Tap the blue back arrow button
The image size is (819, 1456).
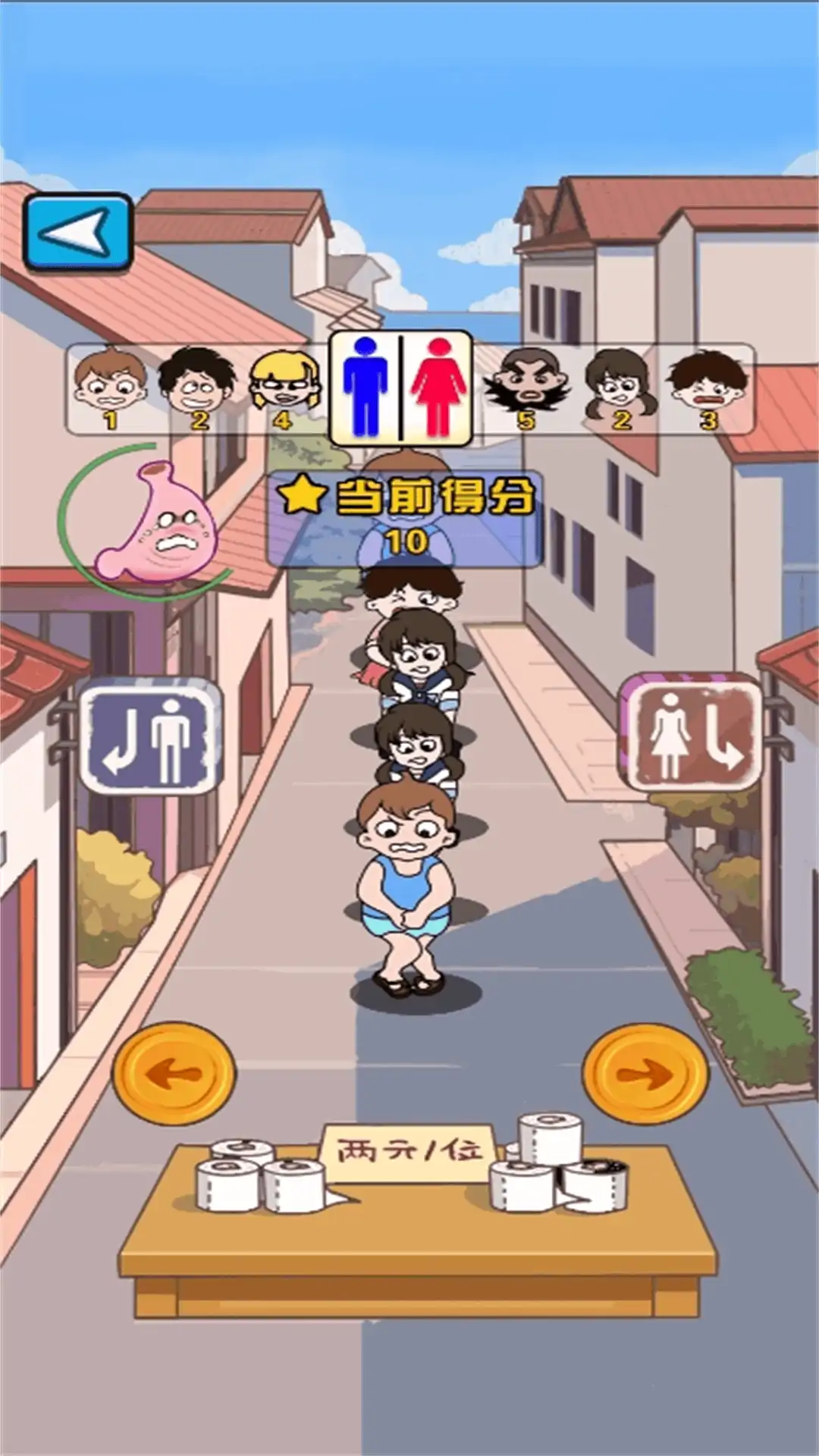[x=78, y=232]
